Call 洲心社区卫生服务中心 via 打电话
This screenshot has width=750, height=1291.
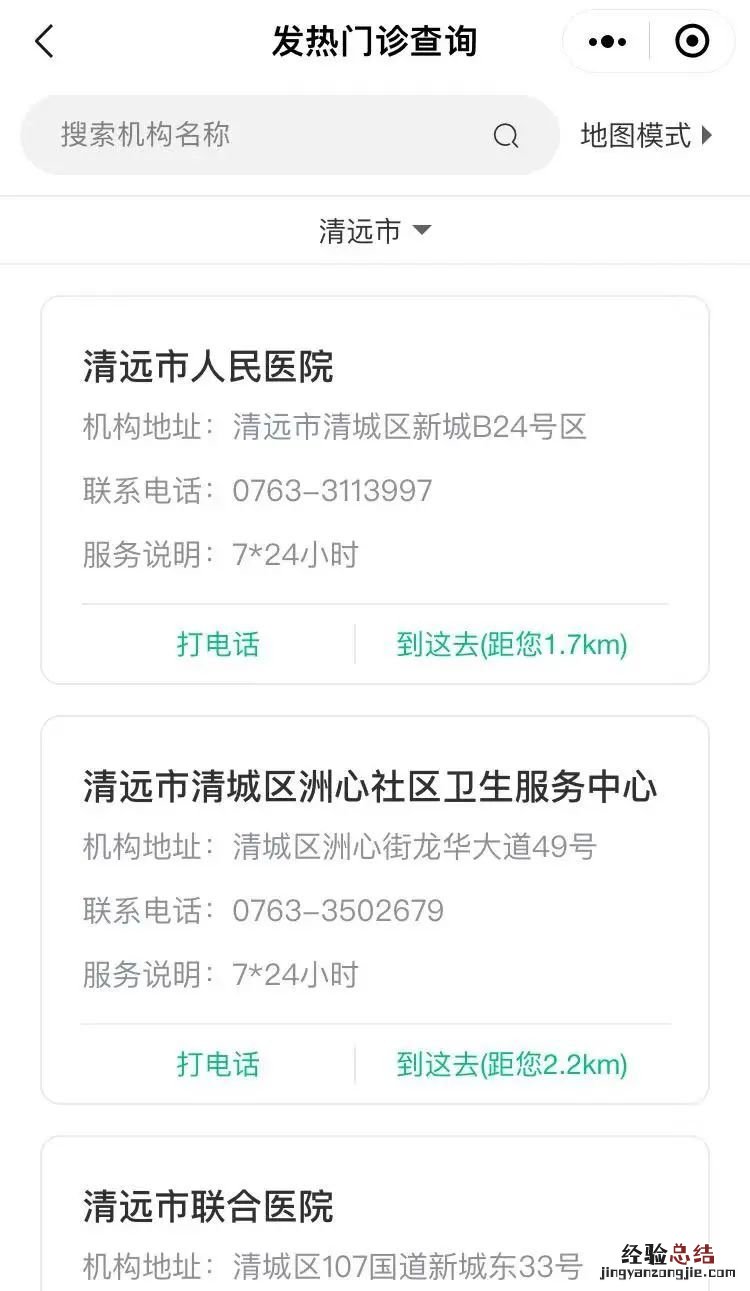218,1064
